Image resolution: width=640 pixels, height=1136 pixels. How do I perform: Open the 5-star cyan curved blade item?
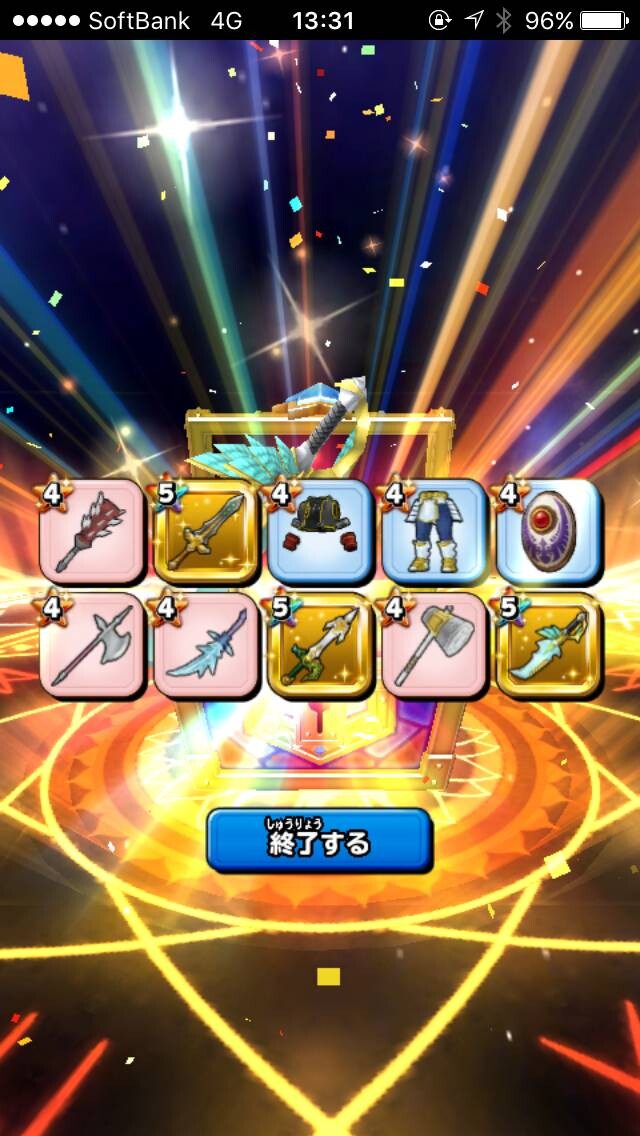[549, 645]
